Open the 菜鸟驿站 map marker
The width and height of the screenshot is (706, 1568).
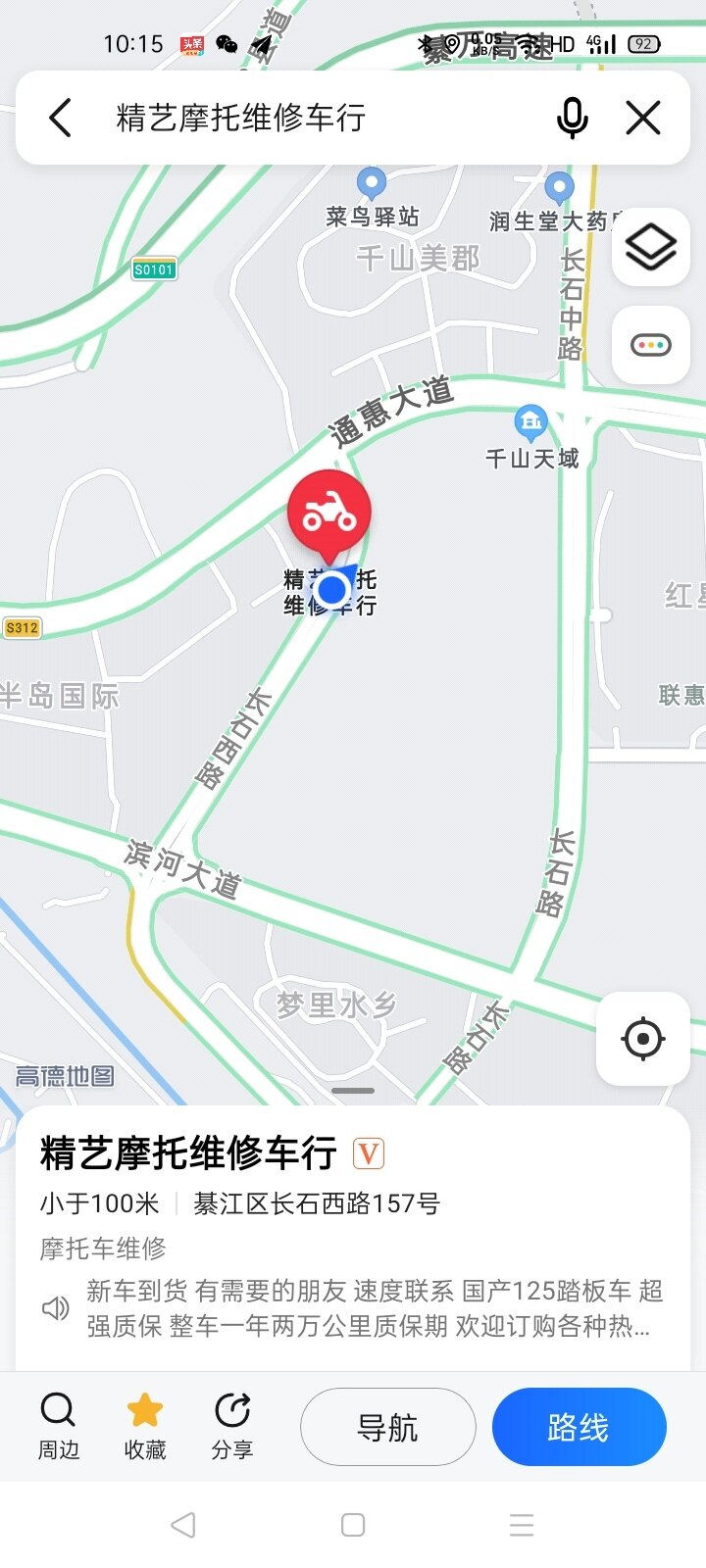tap(371, 183)
